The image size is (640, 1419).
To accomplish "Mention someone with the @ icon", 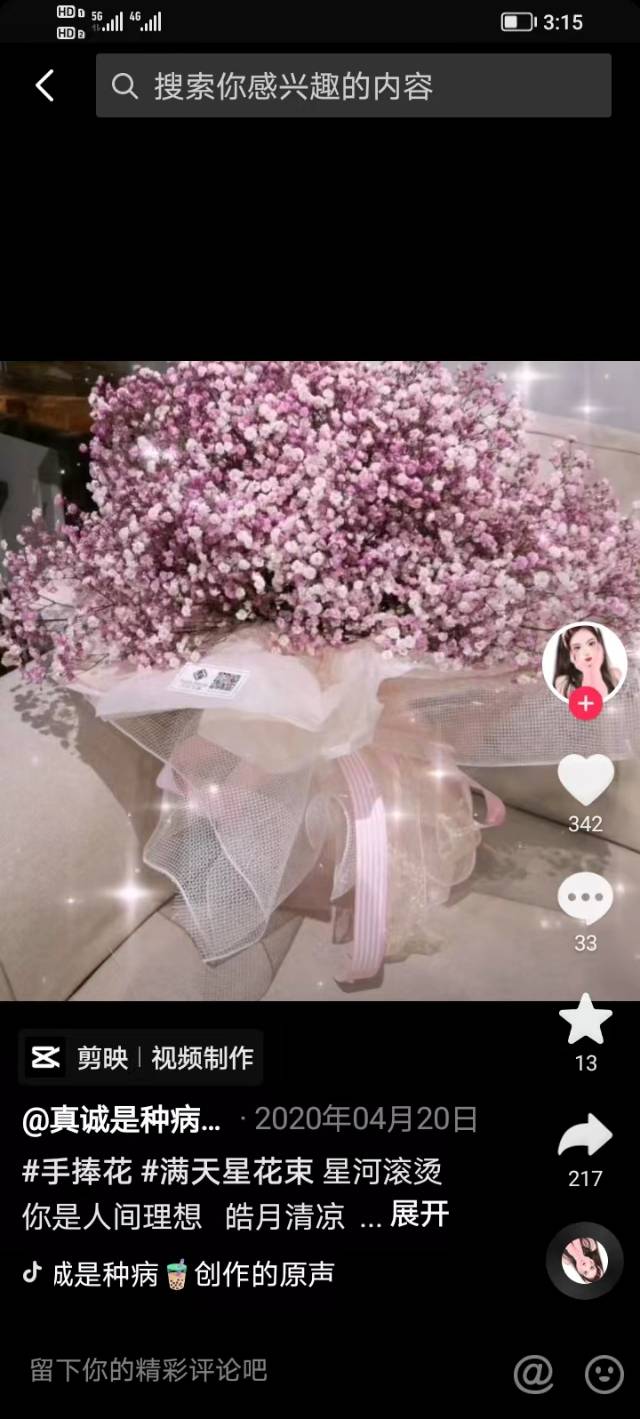I will pyautogui.click(x=533, y=1373).
